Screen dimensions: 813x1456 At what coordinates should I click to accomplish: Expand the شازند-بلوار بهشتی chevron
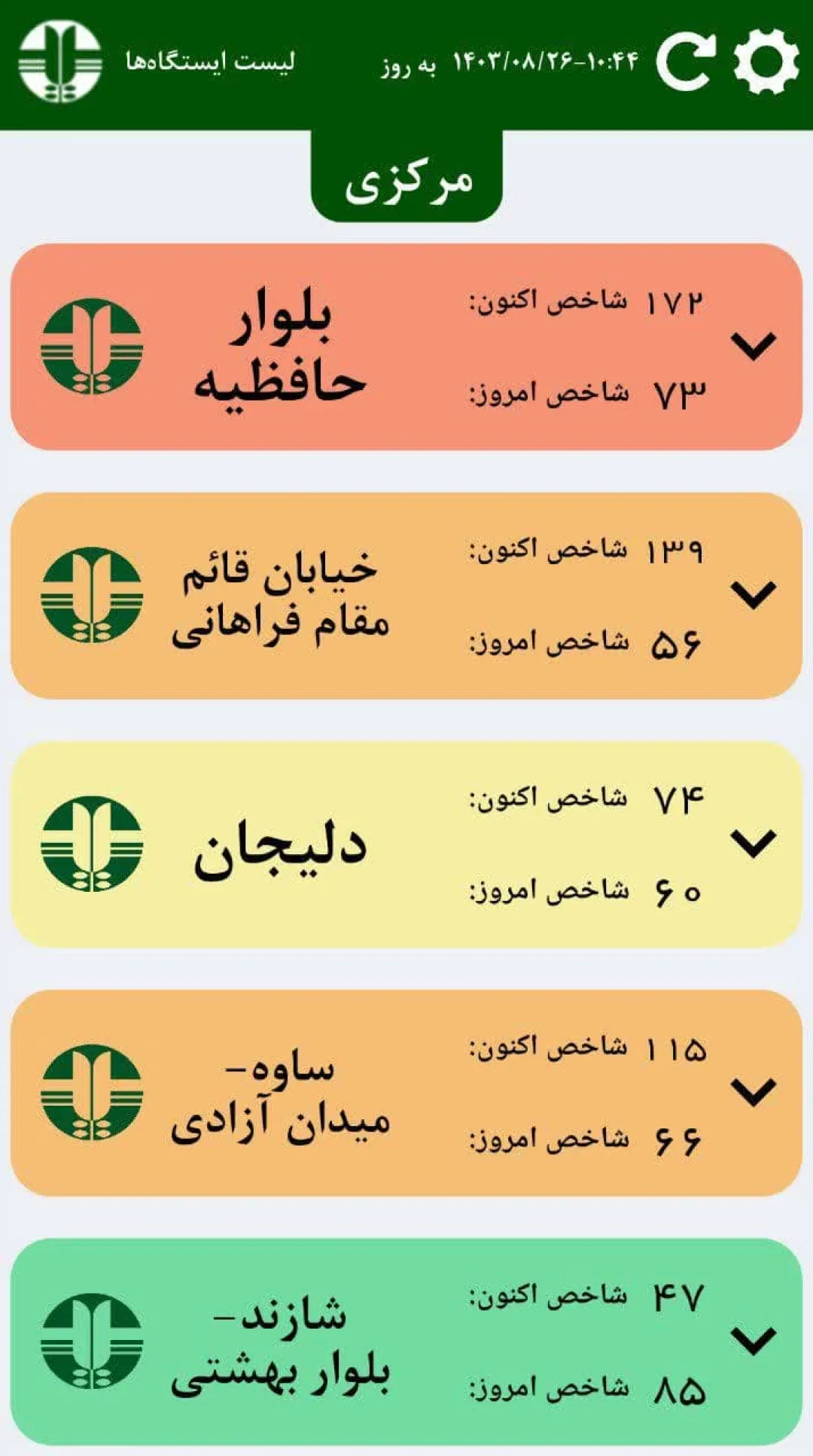point(754,1340)
